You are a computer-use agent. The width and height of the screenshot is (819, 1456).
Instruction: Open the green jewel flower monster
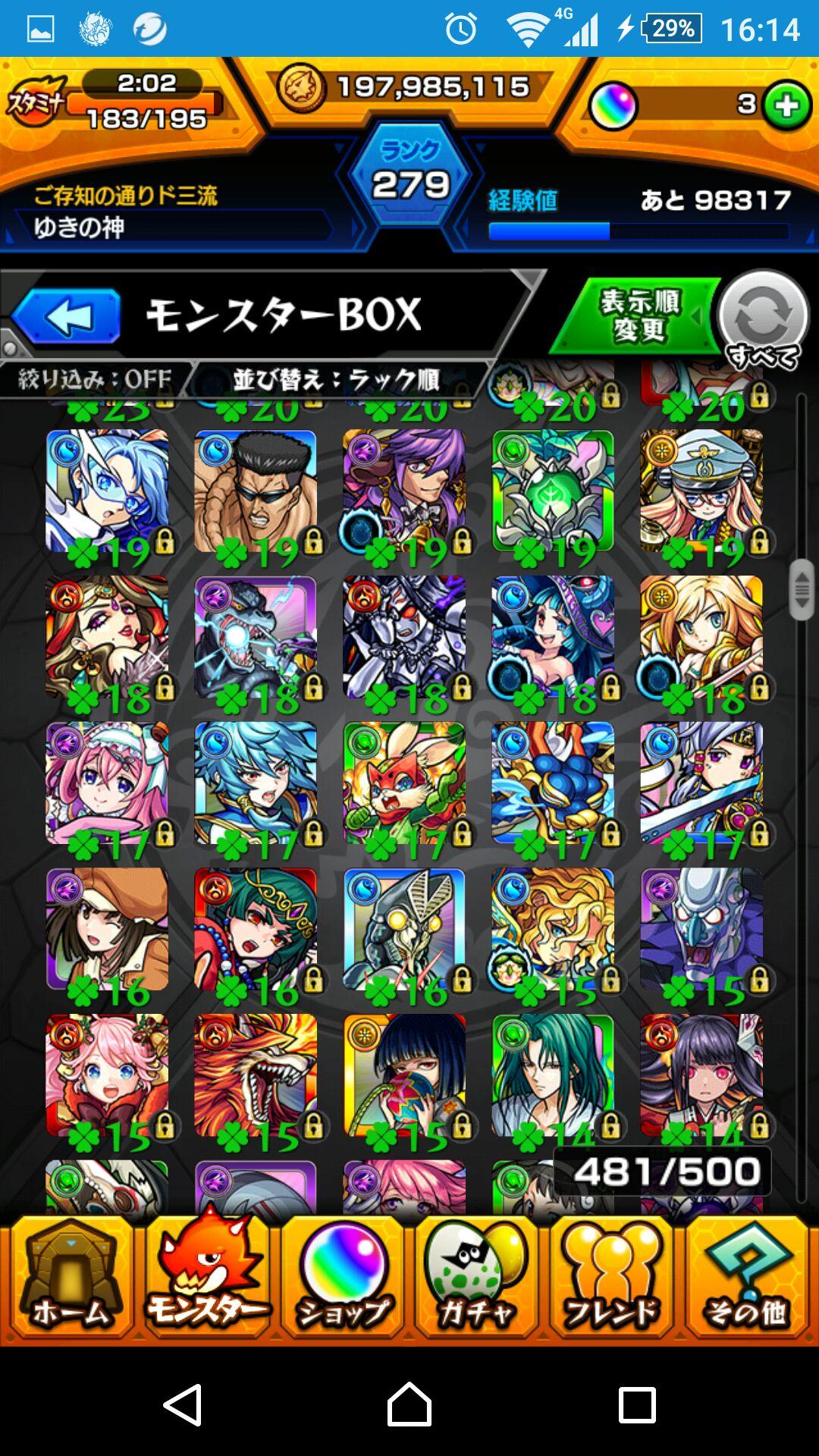pos(553,491)
